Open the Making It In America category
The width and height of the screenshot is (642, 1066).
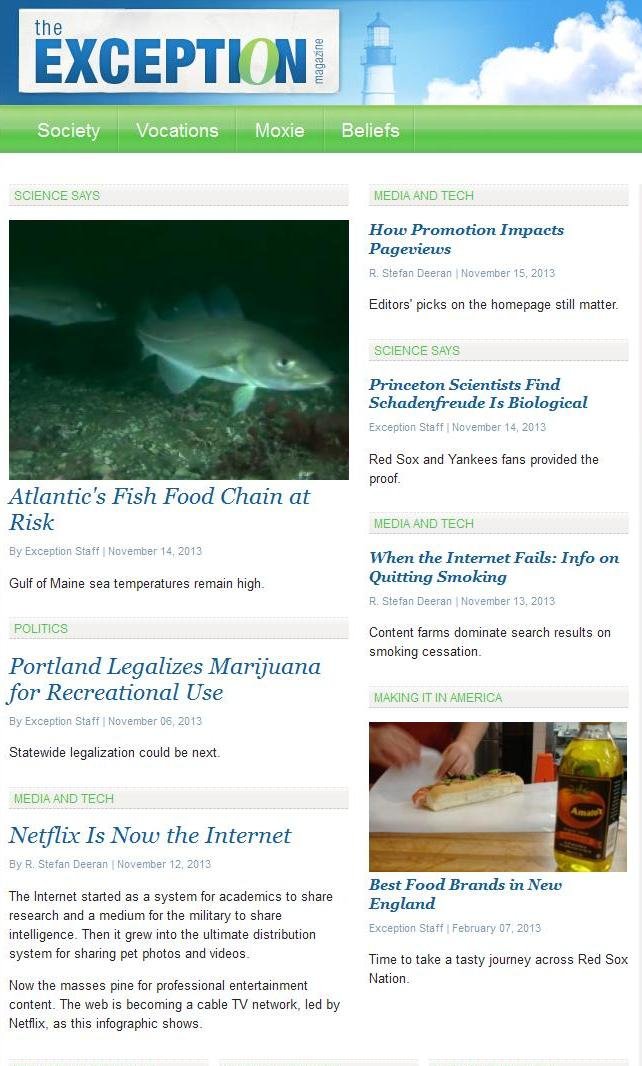point(437,698)
